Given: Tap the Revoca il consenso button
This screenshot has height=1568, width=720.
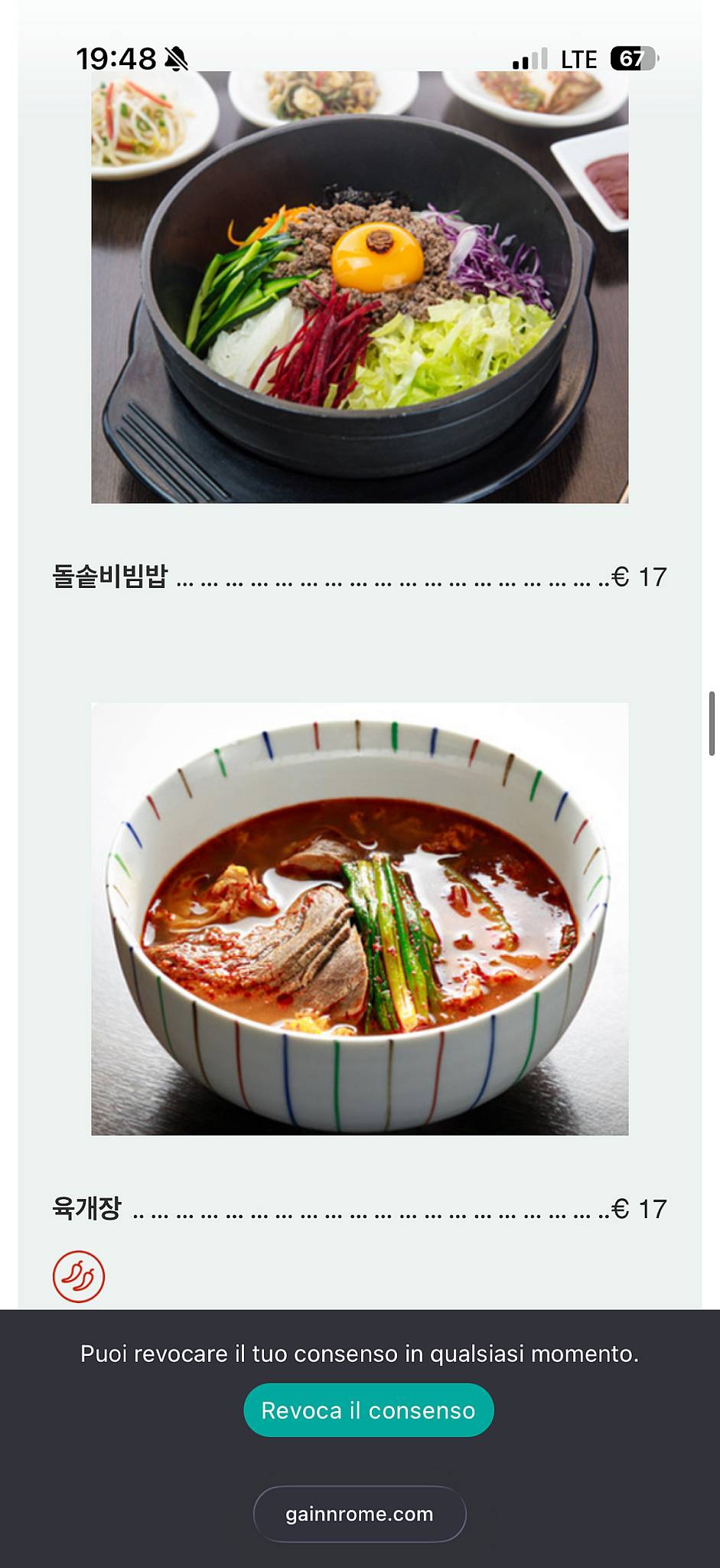Looking at the screenshot, I should 368,1410.
